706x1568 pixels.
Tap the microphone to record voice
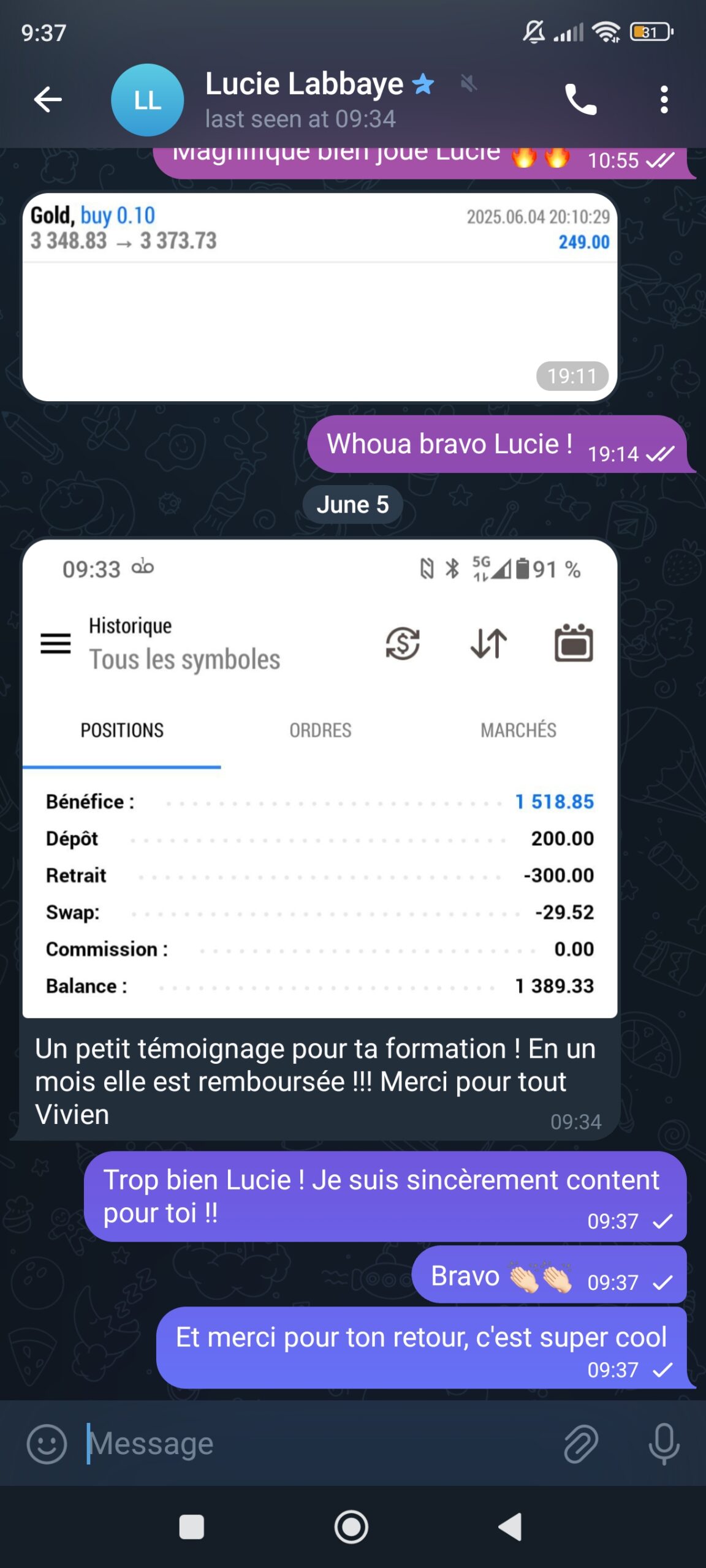click(664, 1443)
